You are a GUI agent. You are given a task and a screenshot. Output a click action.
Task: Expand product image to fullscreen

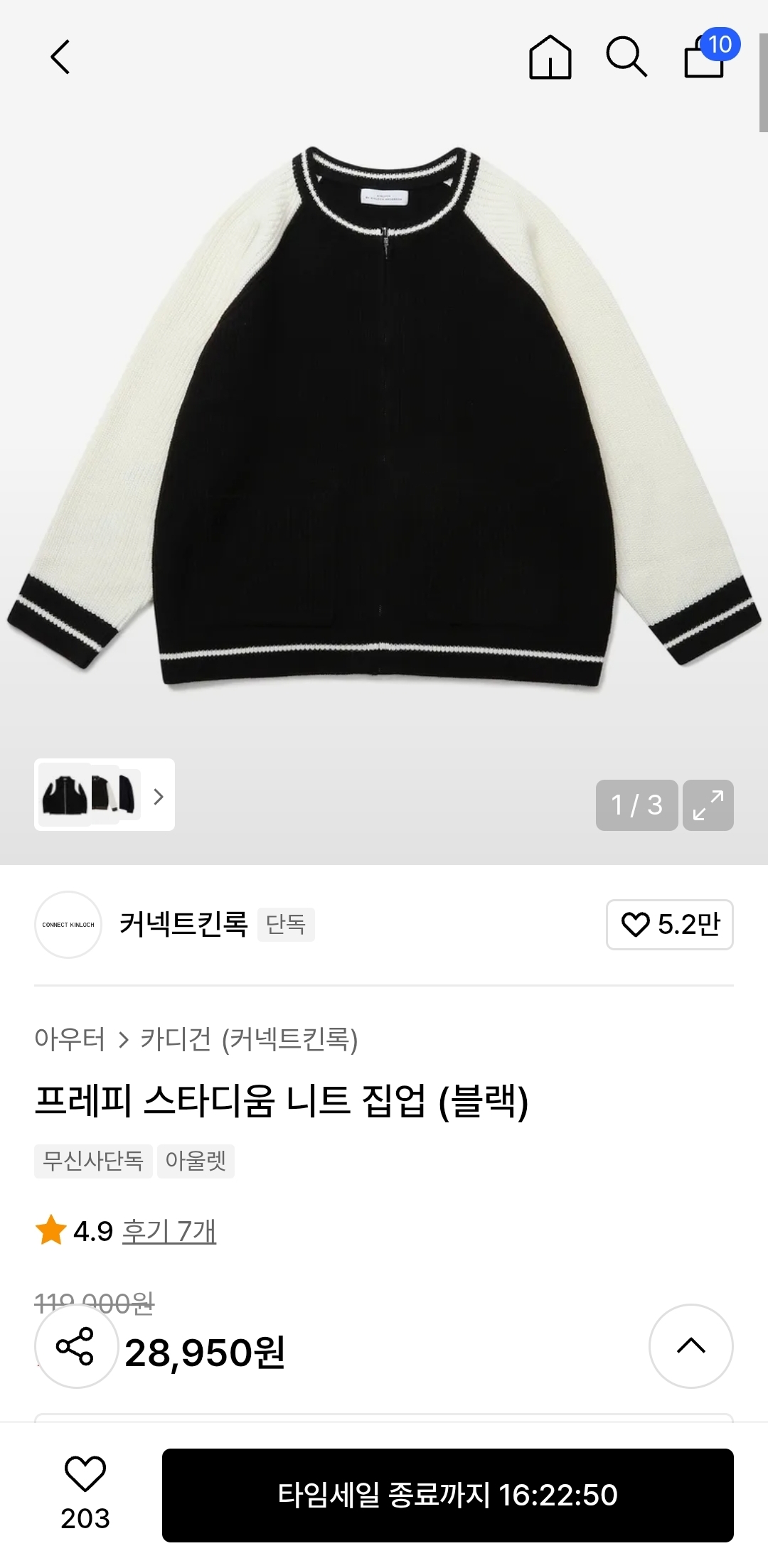click(x=708, y=805)
